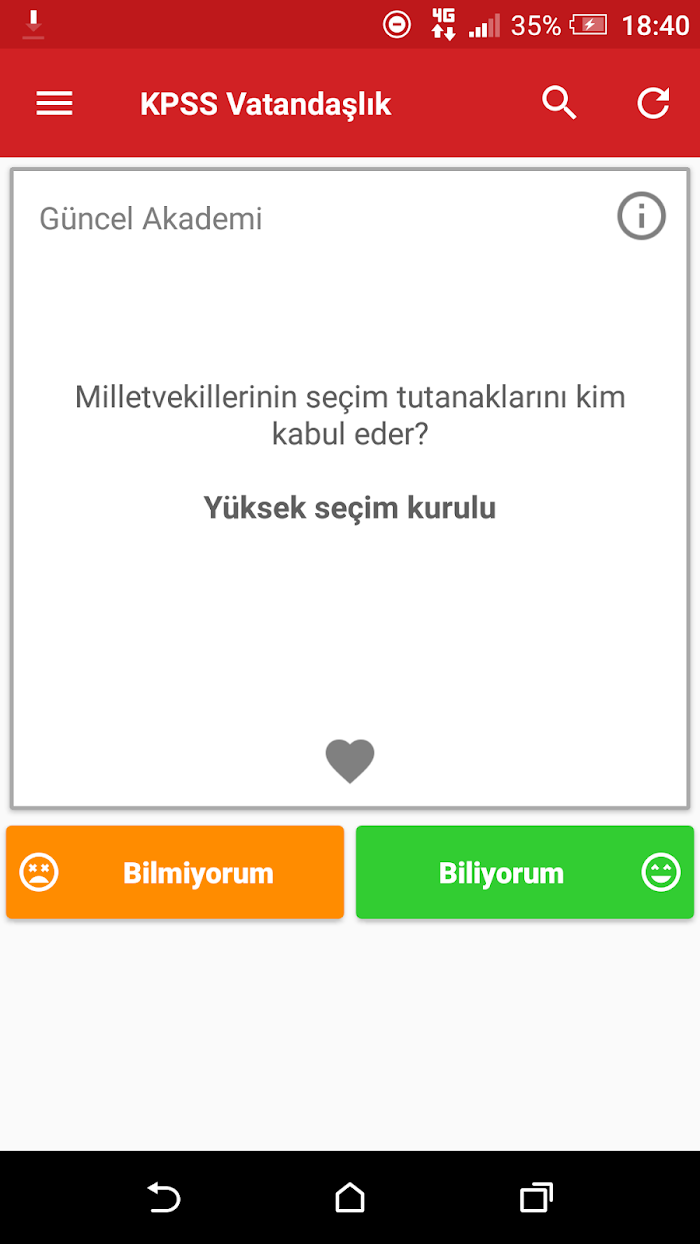Image resolution: width=700 pixels, height=1244 pixels.
Task: Go back using the system back button
Action: (163, 1197)
